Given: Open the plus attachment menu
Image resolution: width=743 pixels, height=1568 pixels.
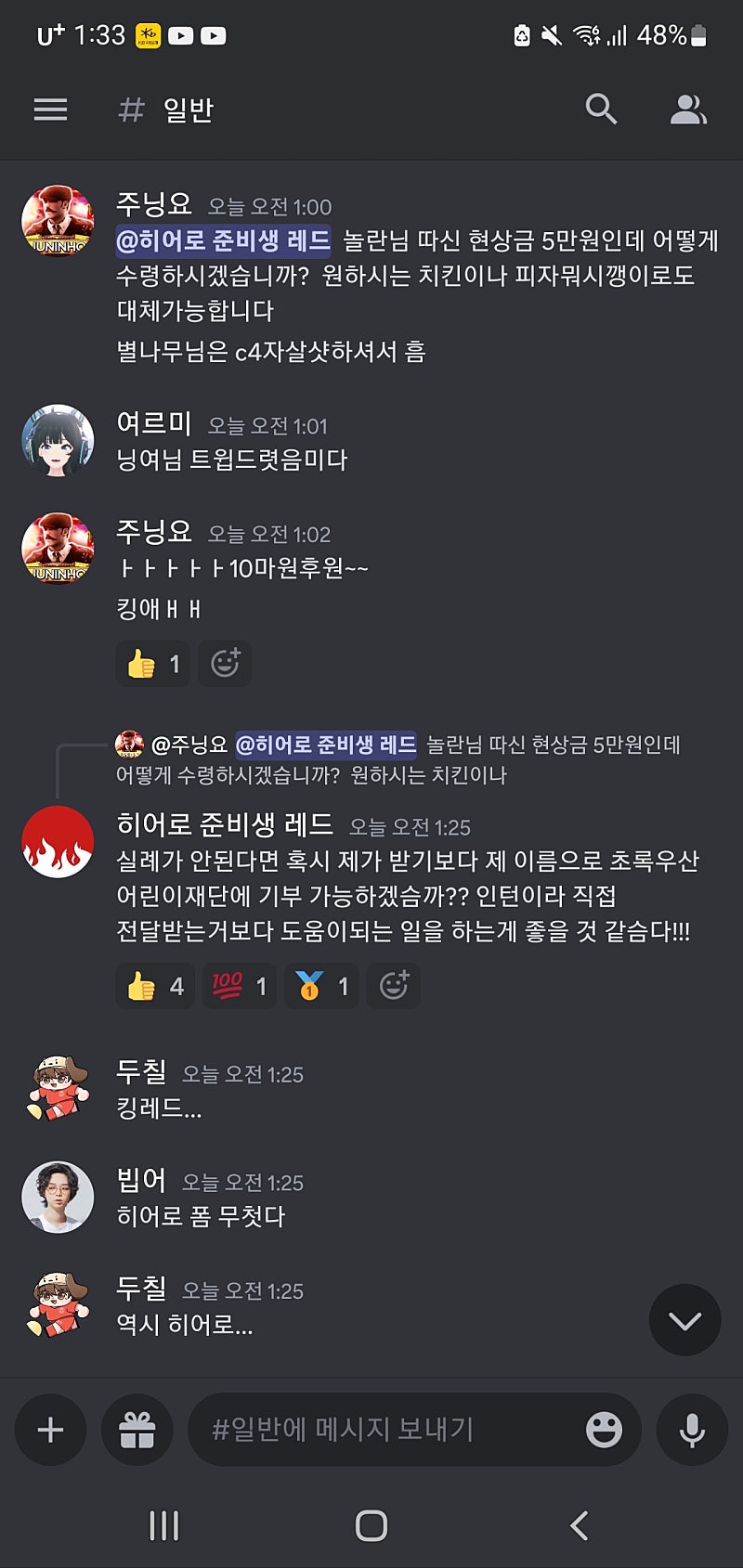Looking at the screenshot, I should (x=50, y=1430).
